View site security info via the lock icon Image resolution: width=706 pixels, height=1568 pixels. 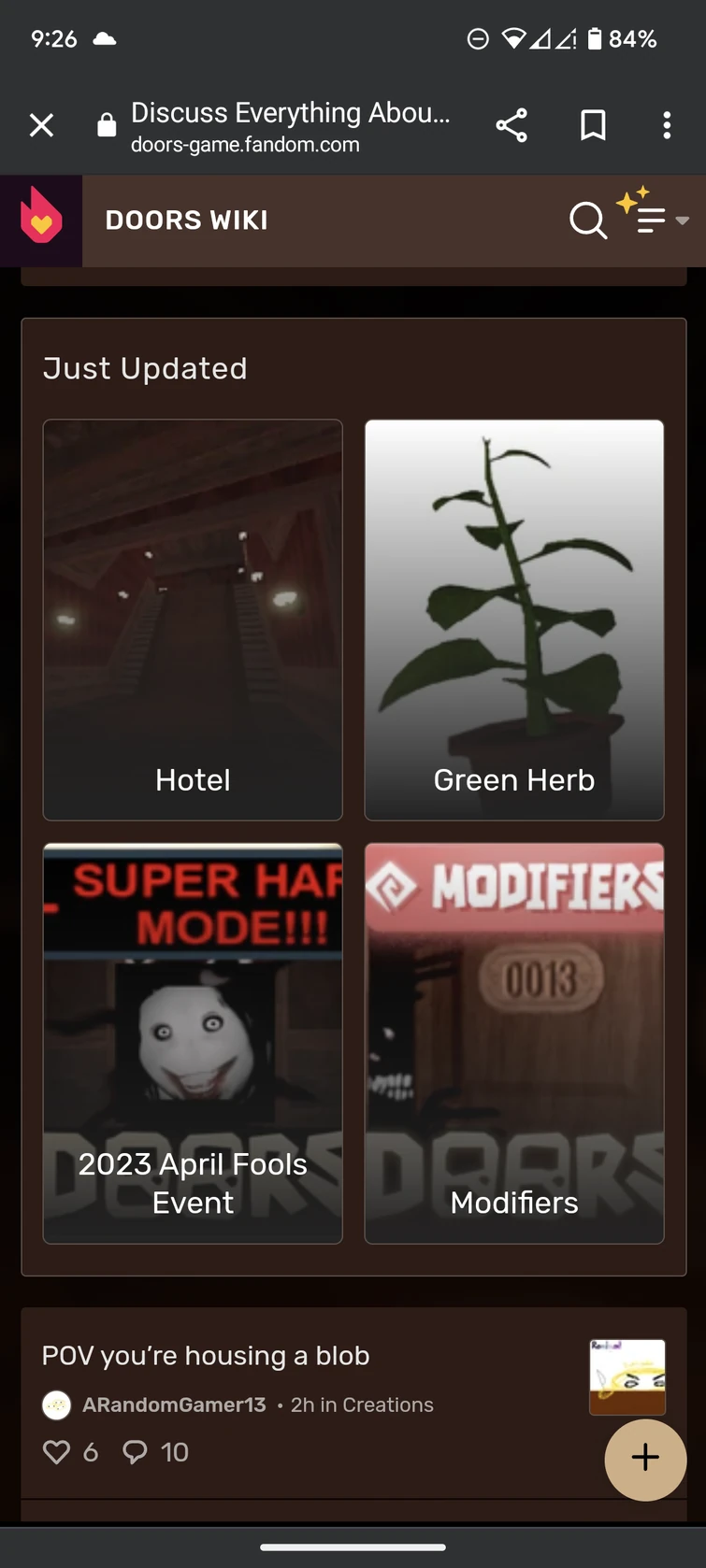105,124
